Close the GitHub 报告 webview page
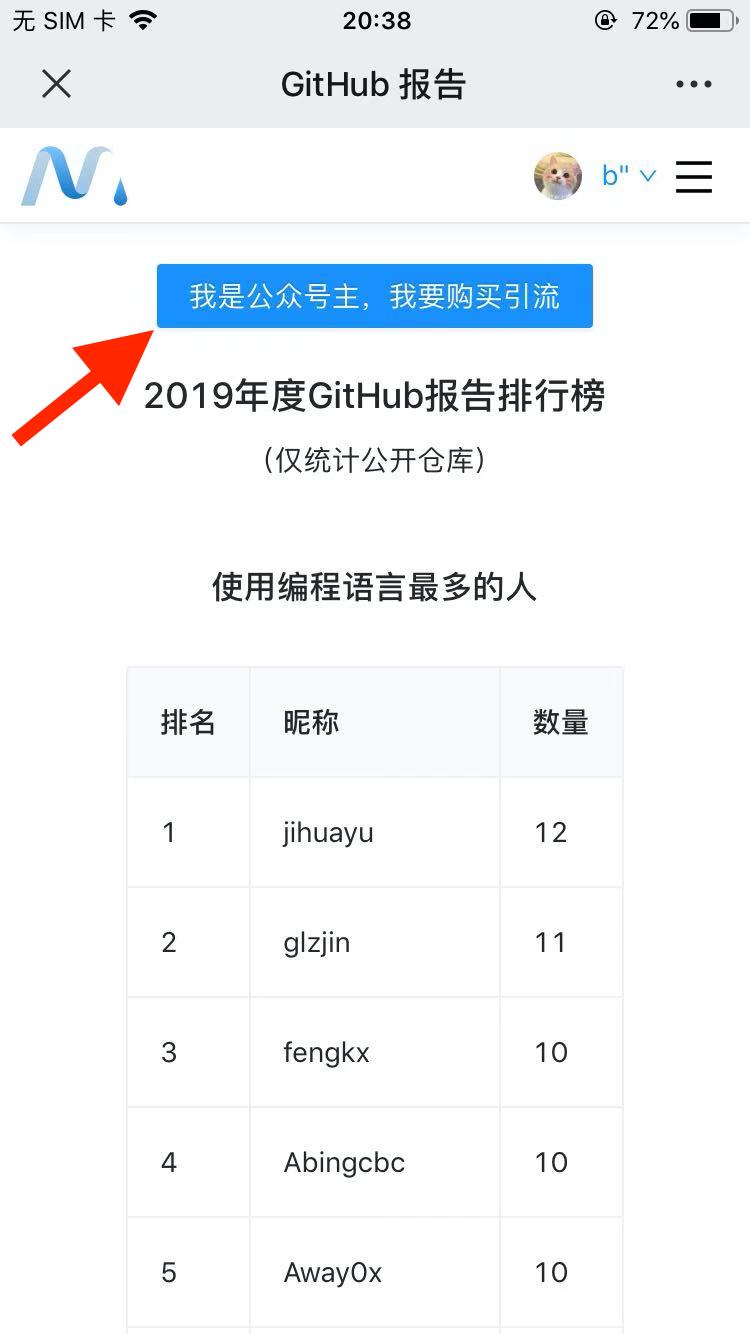Screen dimensions: 750x1334 point(57,84)
